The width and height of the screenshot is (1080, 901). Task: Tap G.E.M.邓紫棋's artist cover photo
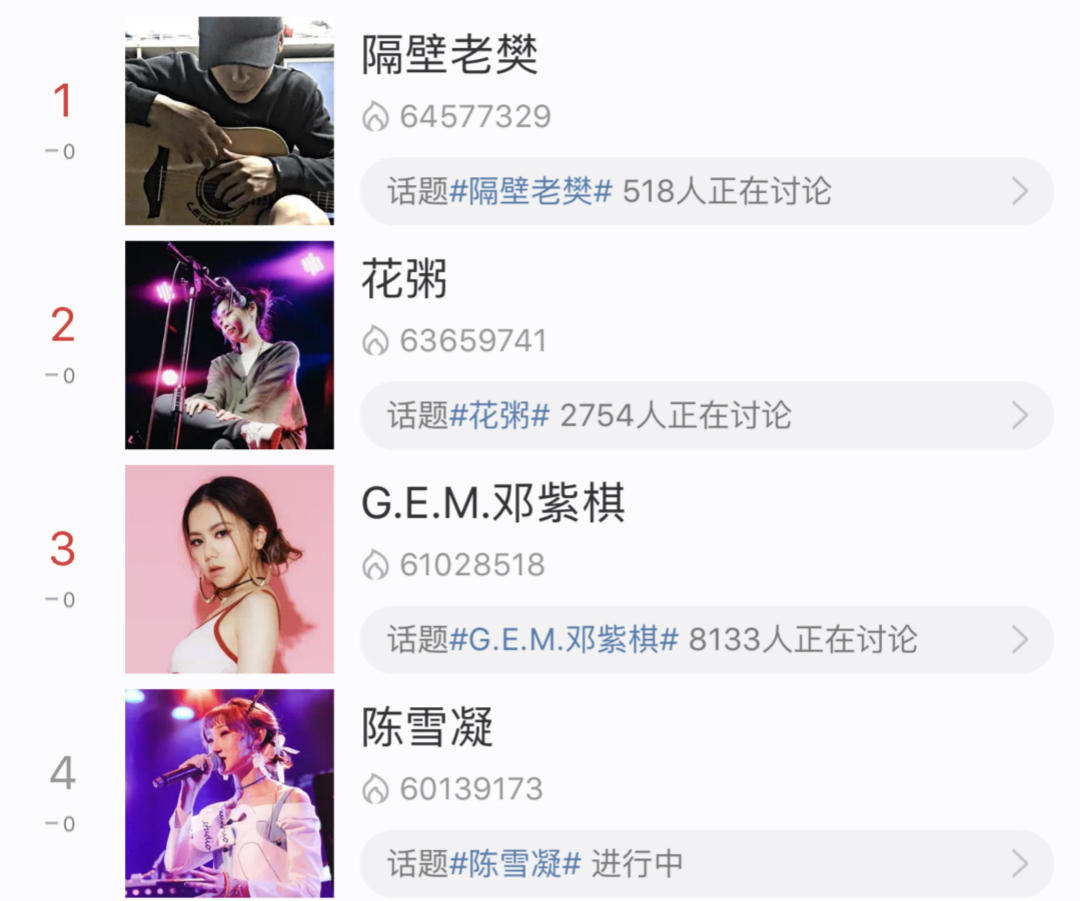point(229,569)
